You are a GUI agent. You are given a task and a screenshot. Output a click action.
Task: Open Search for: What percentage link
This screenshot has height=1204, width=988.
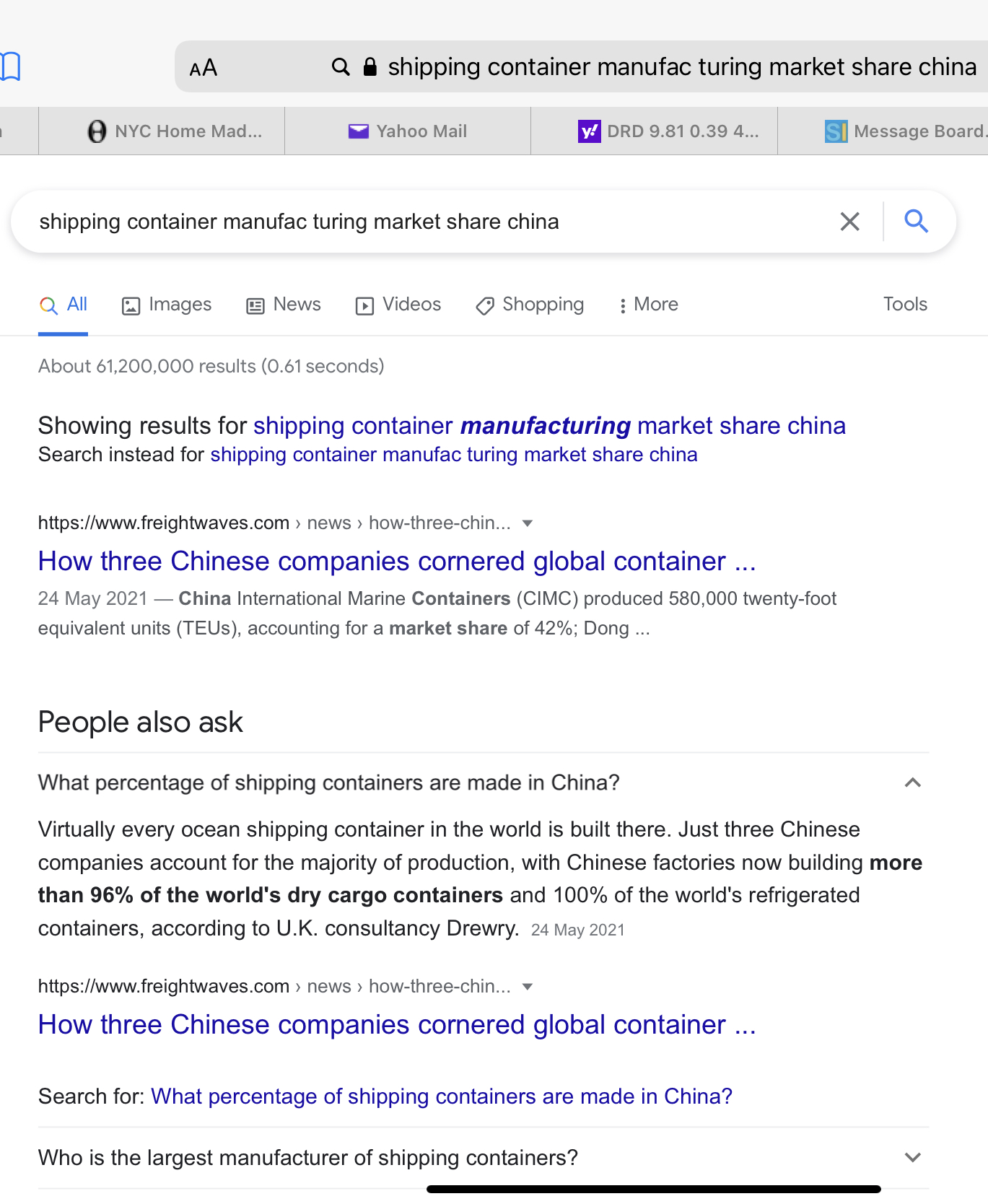pyautogui.click(x=441, y=1096)
